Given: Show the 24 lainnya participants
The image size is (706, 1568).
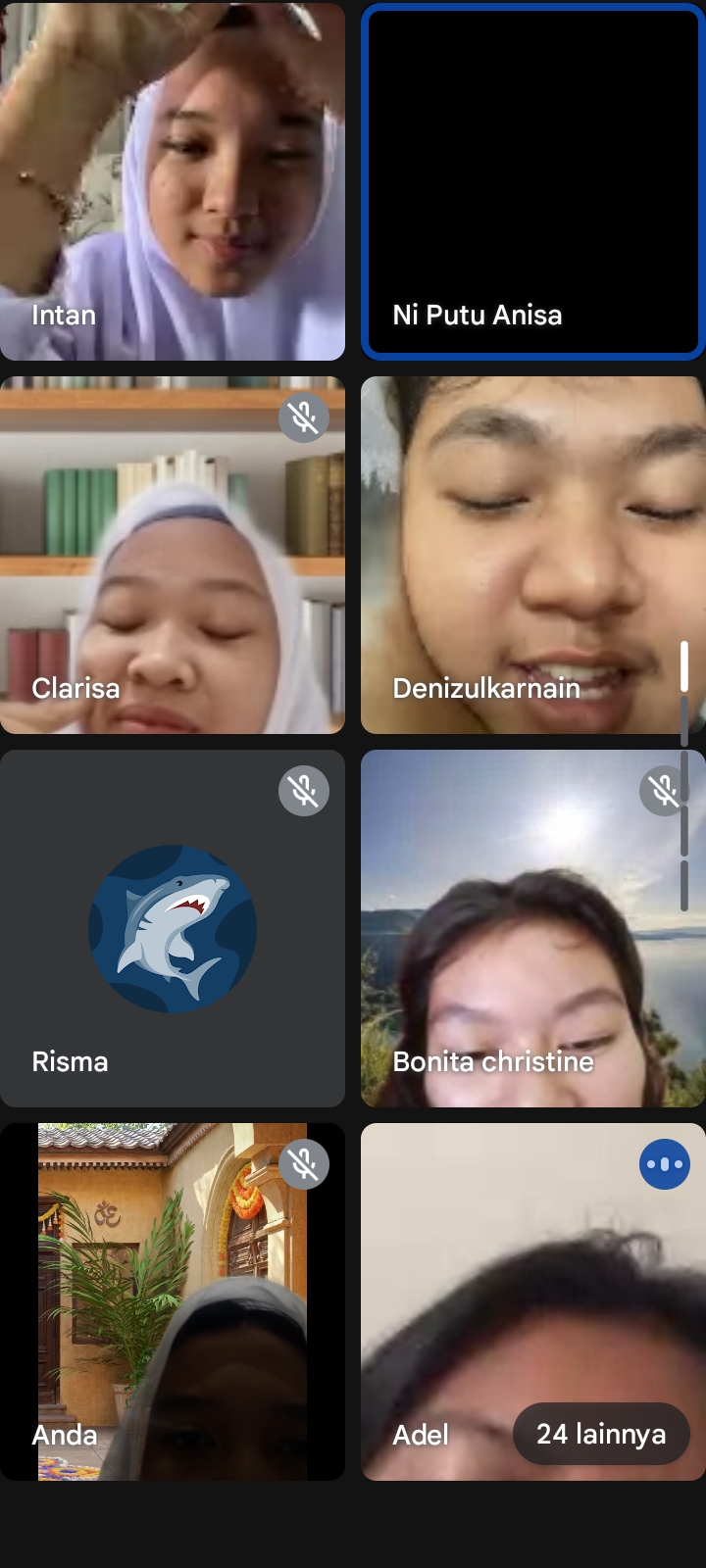Looking at the screenshot, I should coord(601,1434).
